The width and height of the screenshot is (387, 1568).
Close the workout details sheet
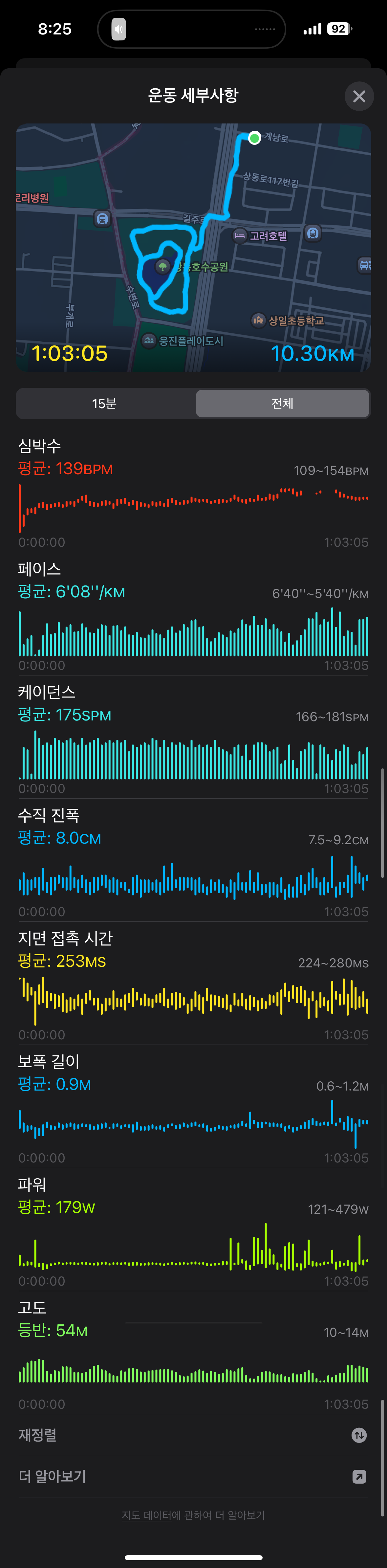tap(359, 96)
